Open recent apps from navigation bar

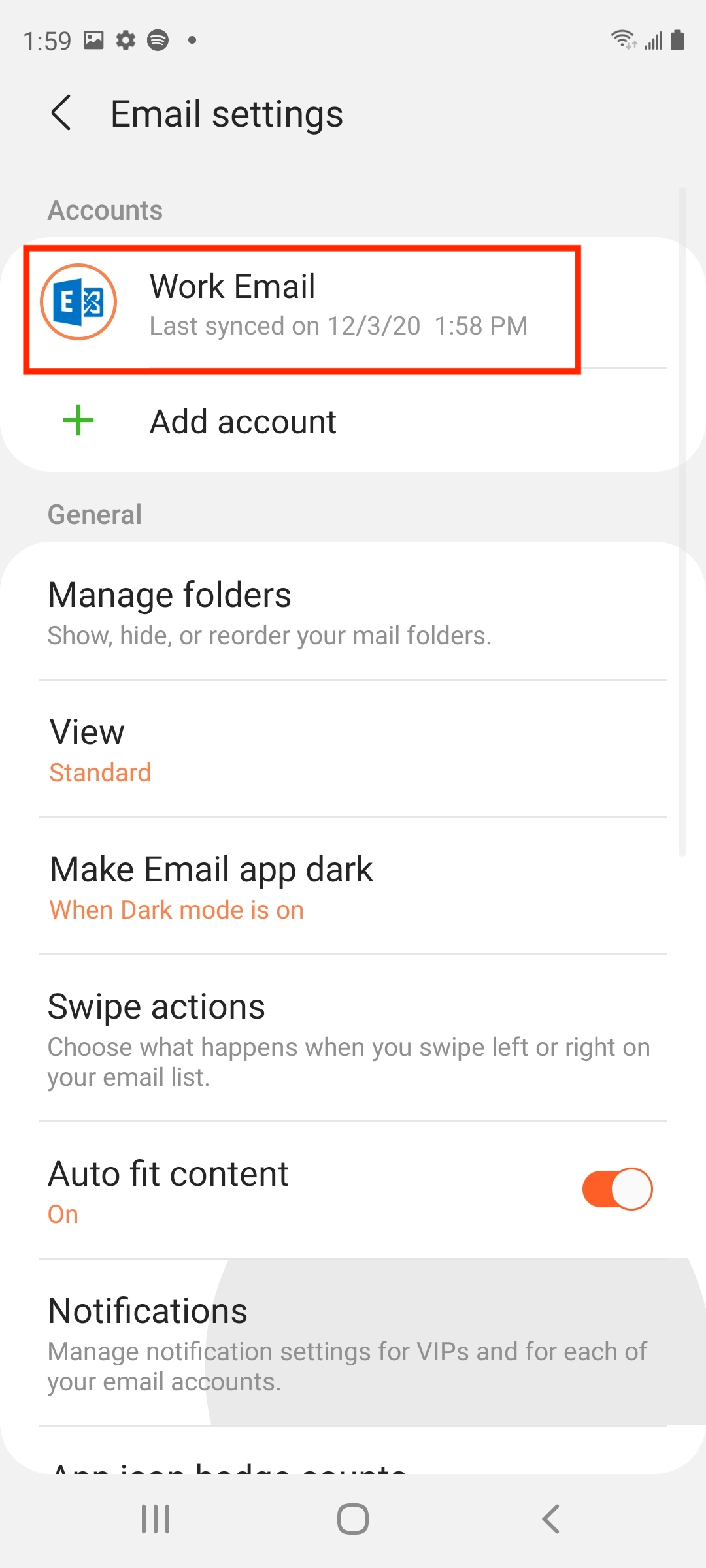click(156, 1519)
